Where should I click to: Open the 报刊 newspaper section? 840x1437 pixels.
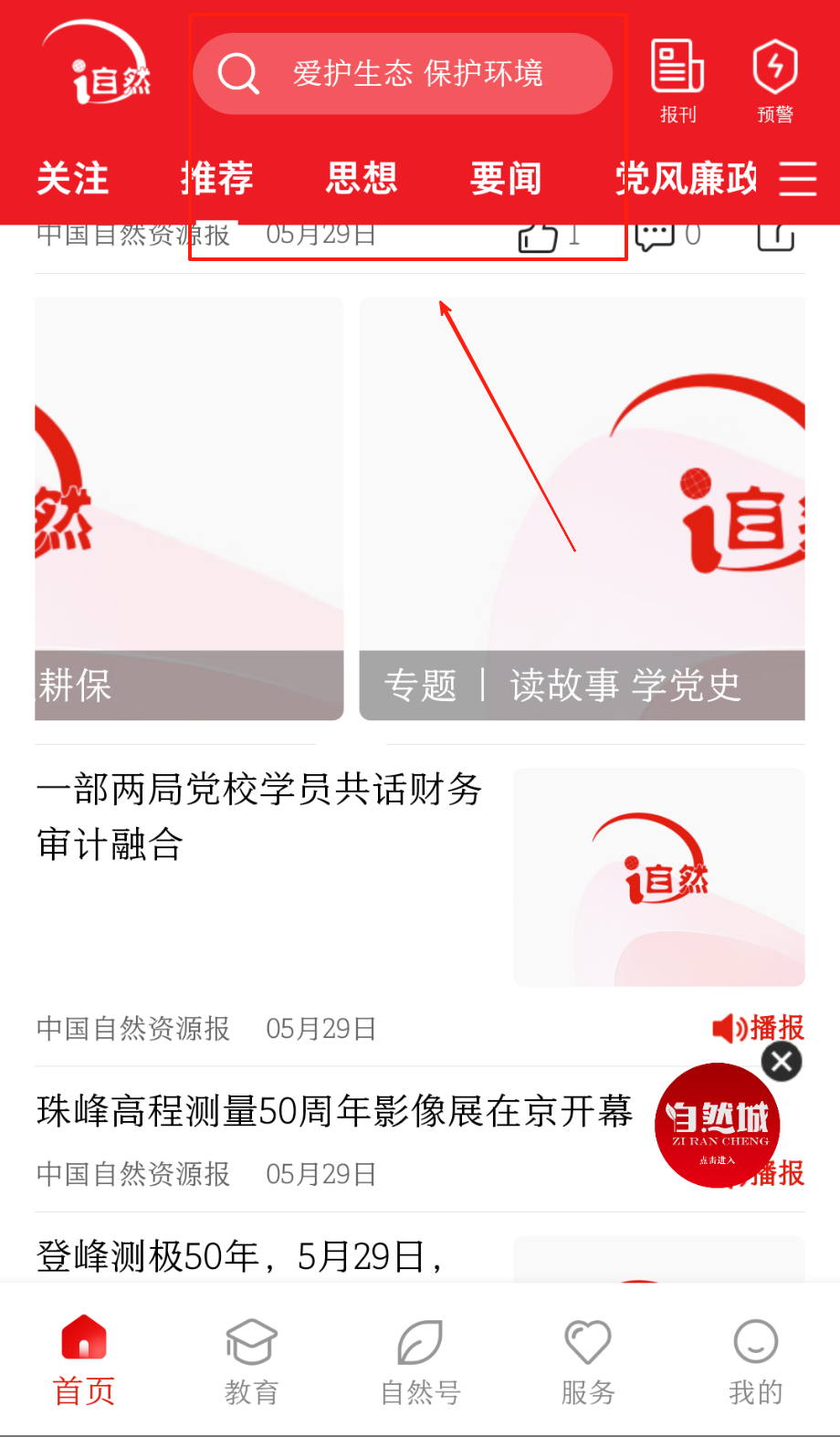(677, 79)
